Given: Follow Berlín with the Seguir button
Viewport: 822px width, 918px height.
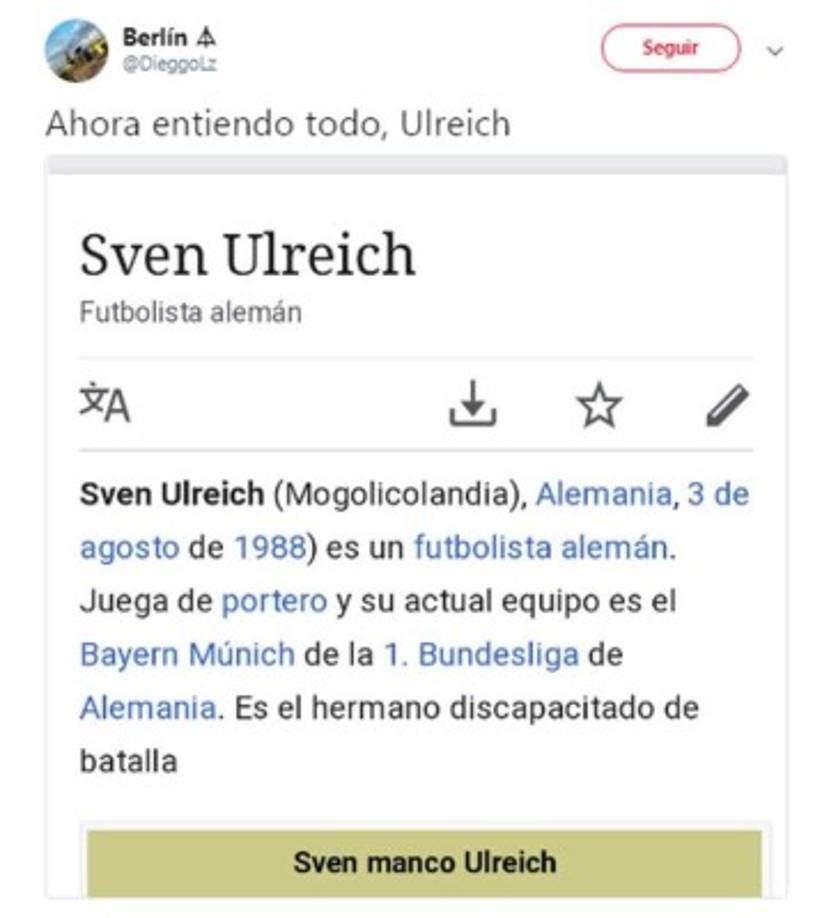Looking at the screenshot, I should point(669,48).
